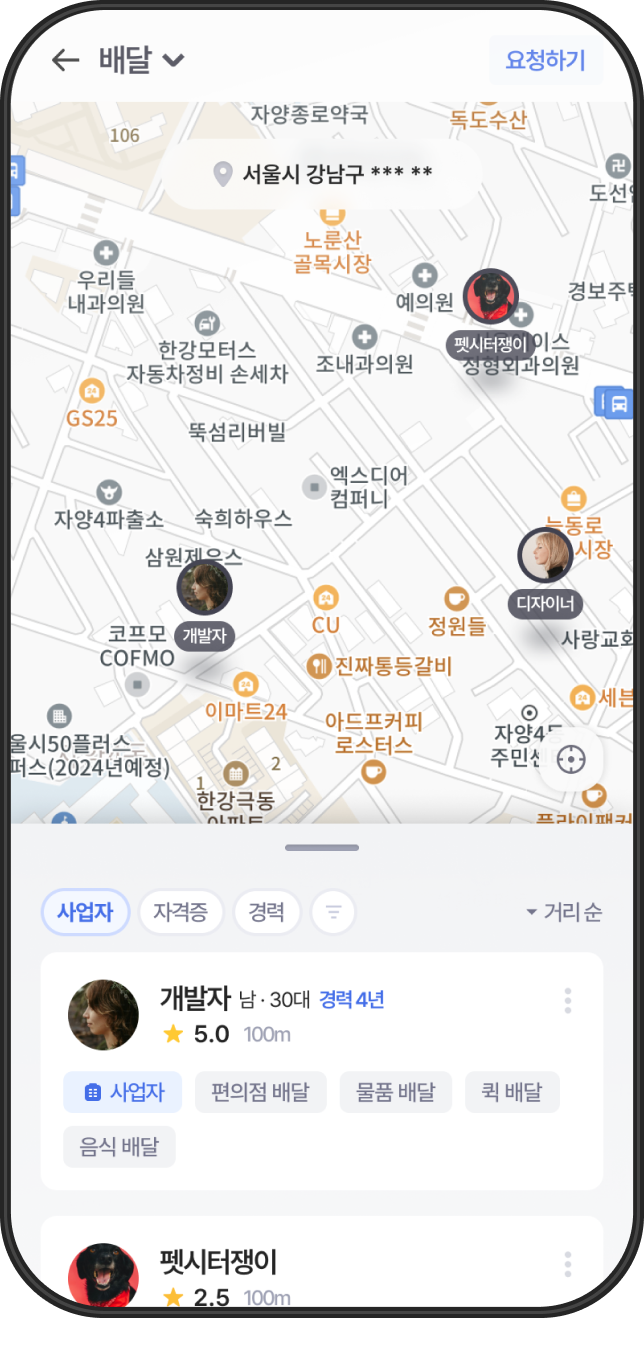Open overflow menu on 펫시터쟁이 card

click(568, 1264)
